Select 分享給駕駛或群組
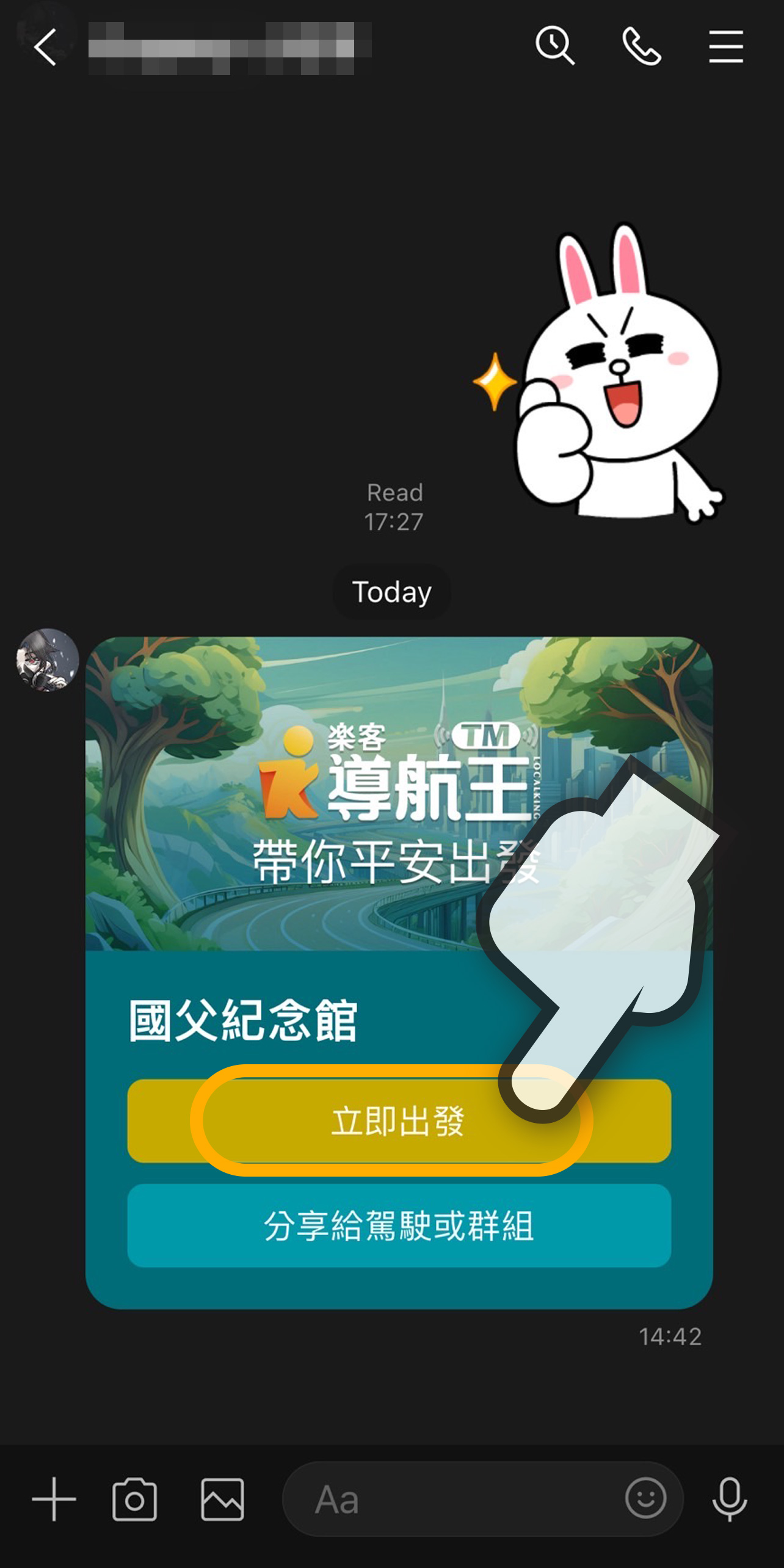This screenshot has height=1568, width=784. 398,1225
